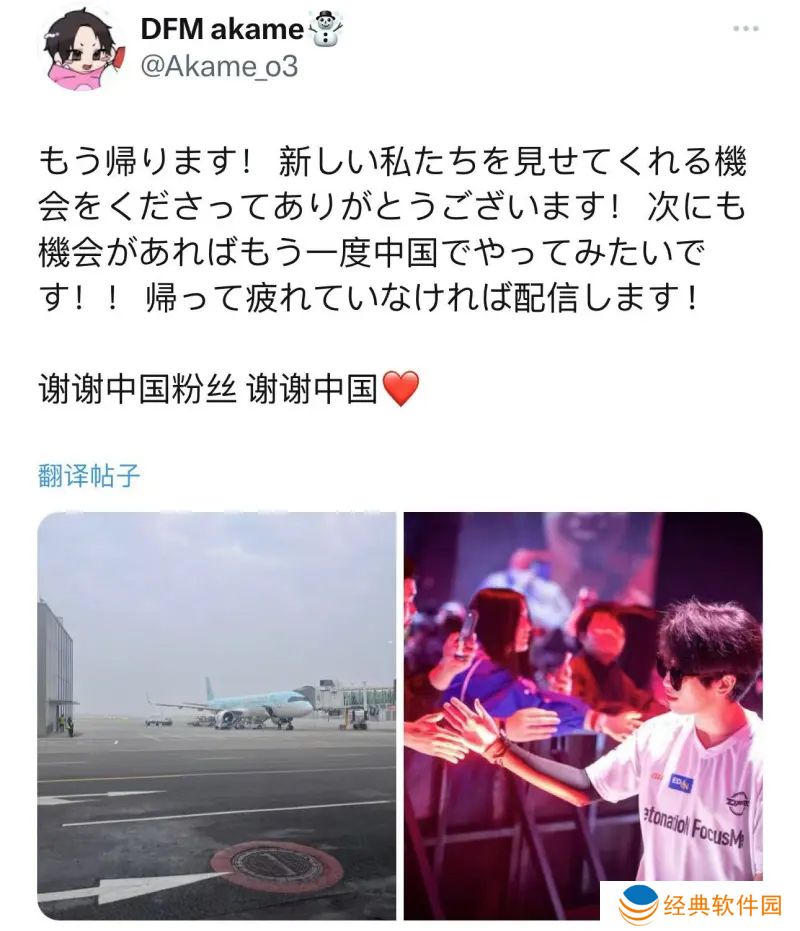Open the airport airplane photo
The width and height of the screenshot is (800, 931).
click(217, 715)
